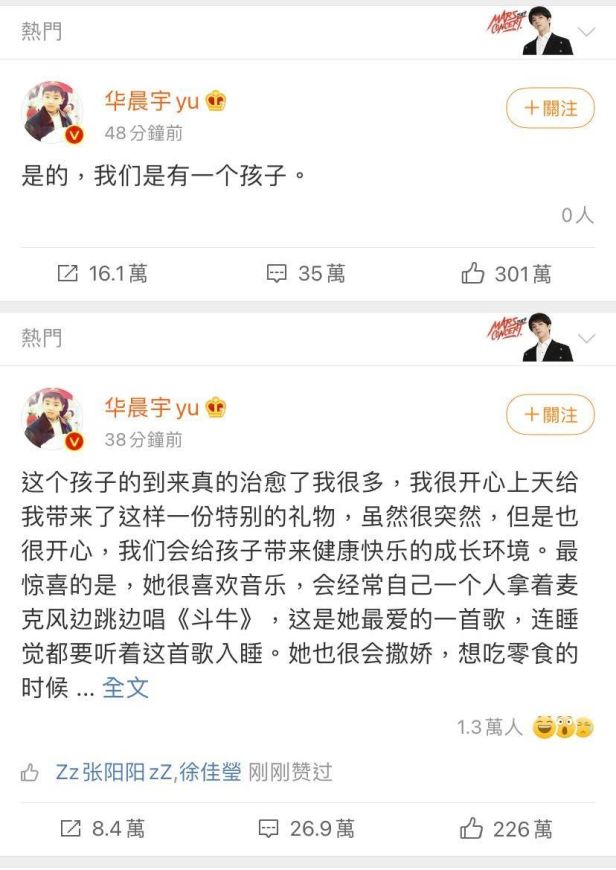
Task: Like the post with 301萬 likes
Action: pyautogui.click(x=506, y=274)
